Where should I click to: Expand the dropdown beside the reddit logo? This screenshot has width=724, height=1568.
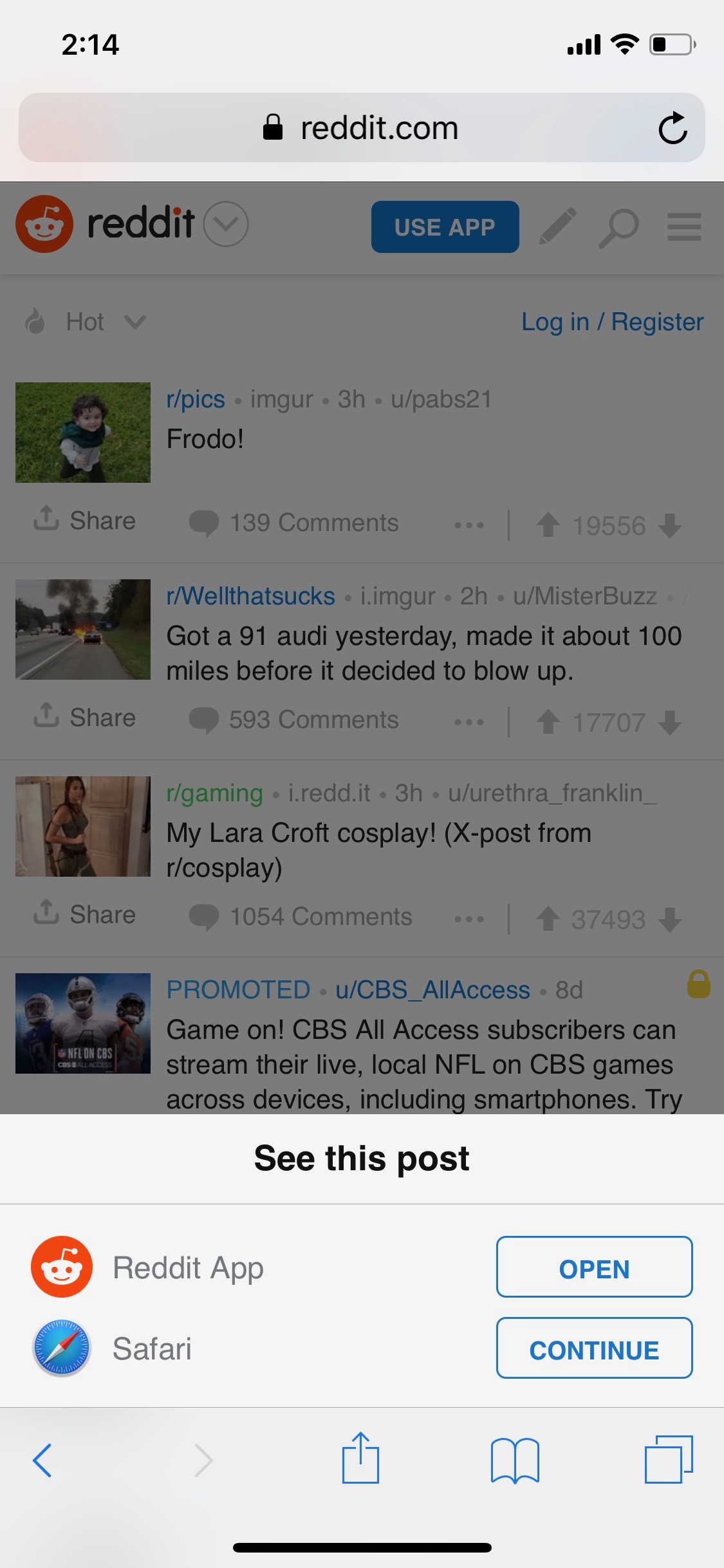point(226,224)
